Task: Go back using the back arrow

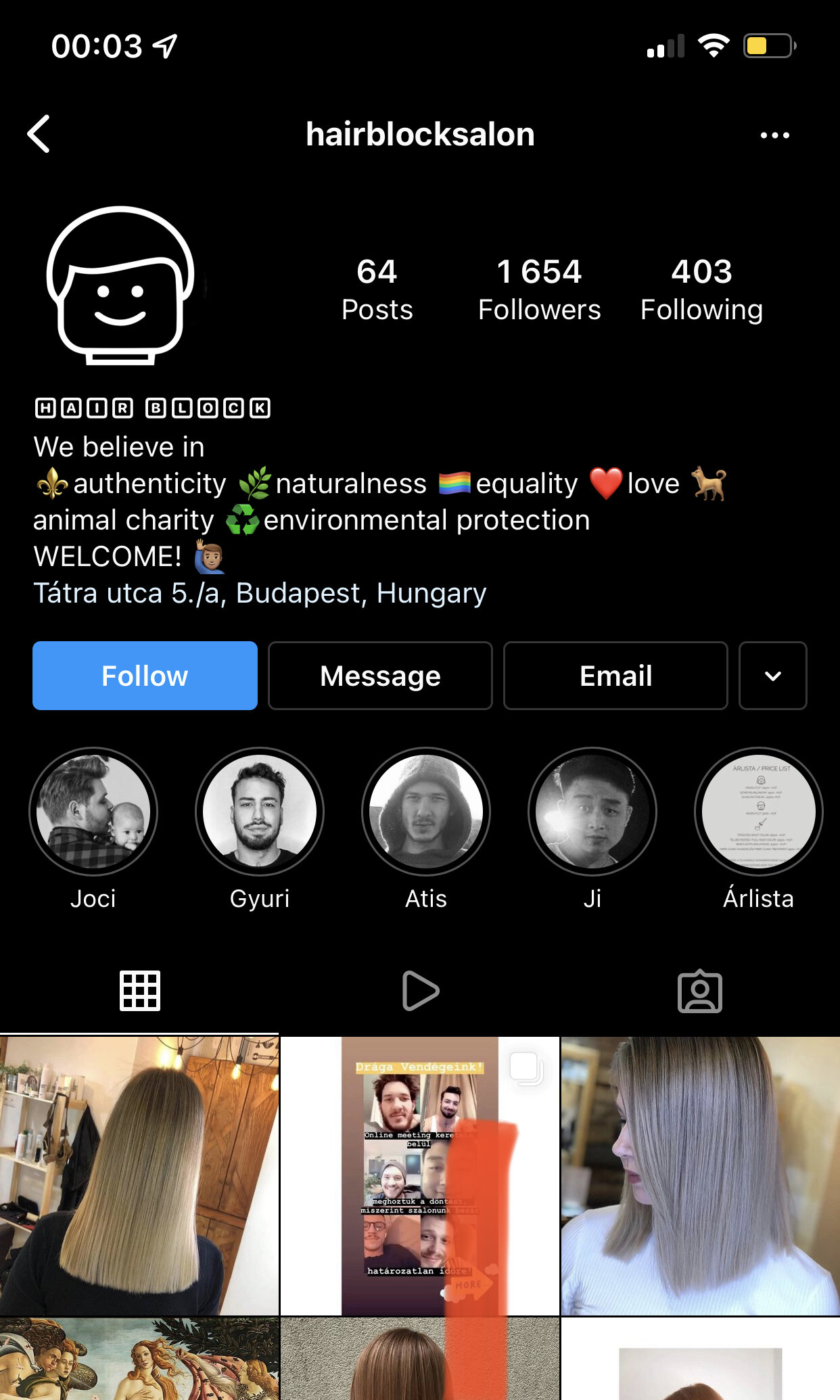Action: [39, 134]
